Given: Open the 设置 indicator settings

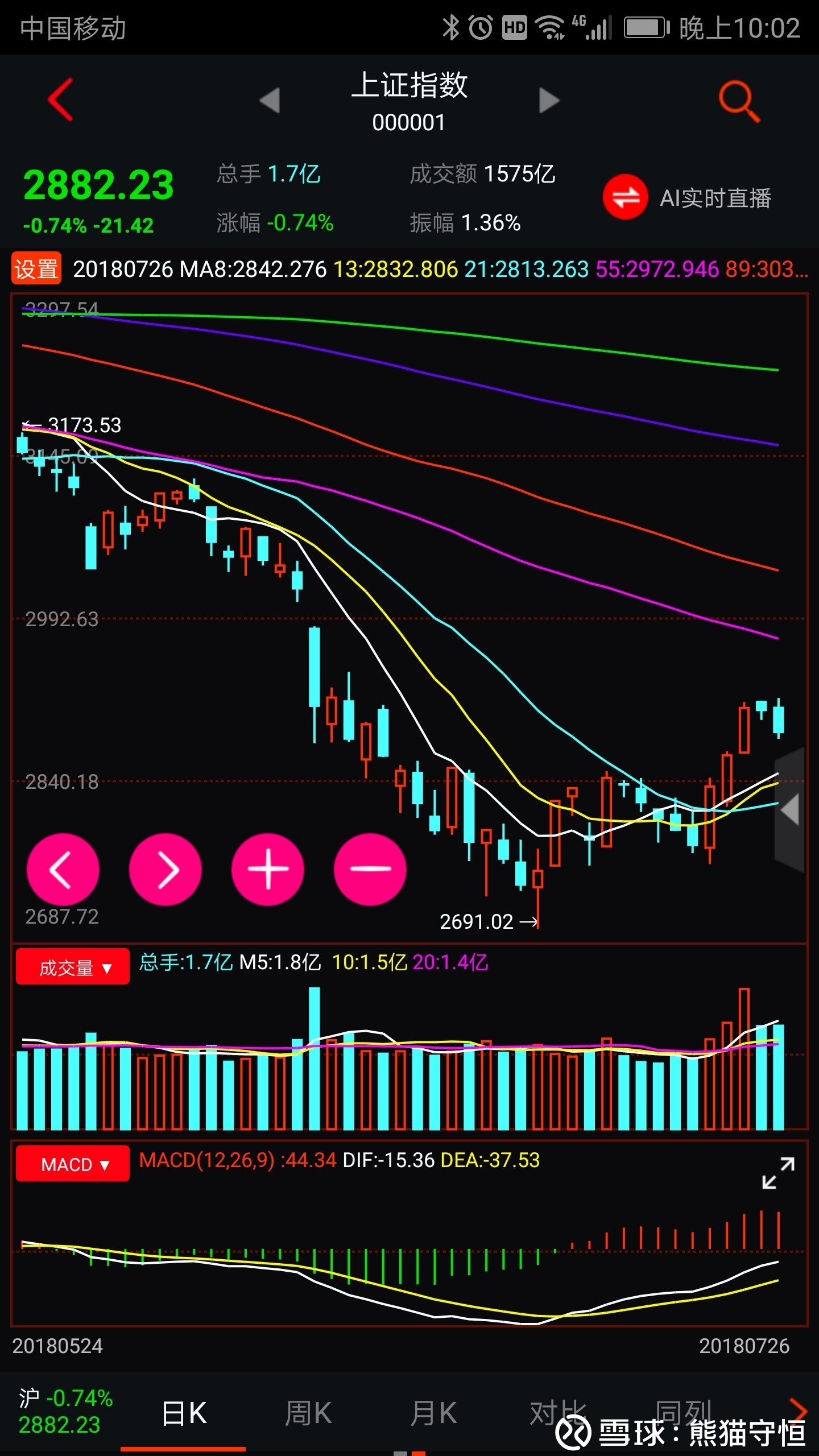Looking at the screenshot, I should point(36,268).
